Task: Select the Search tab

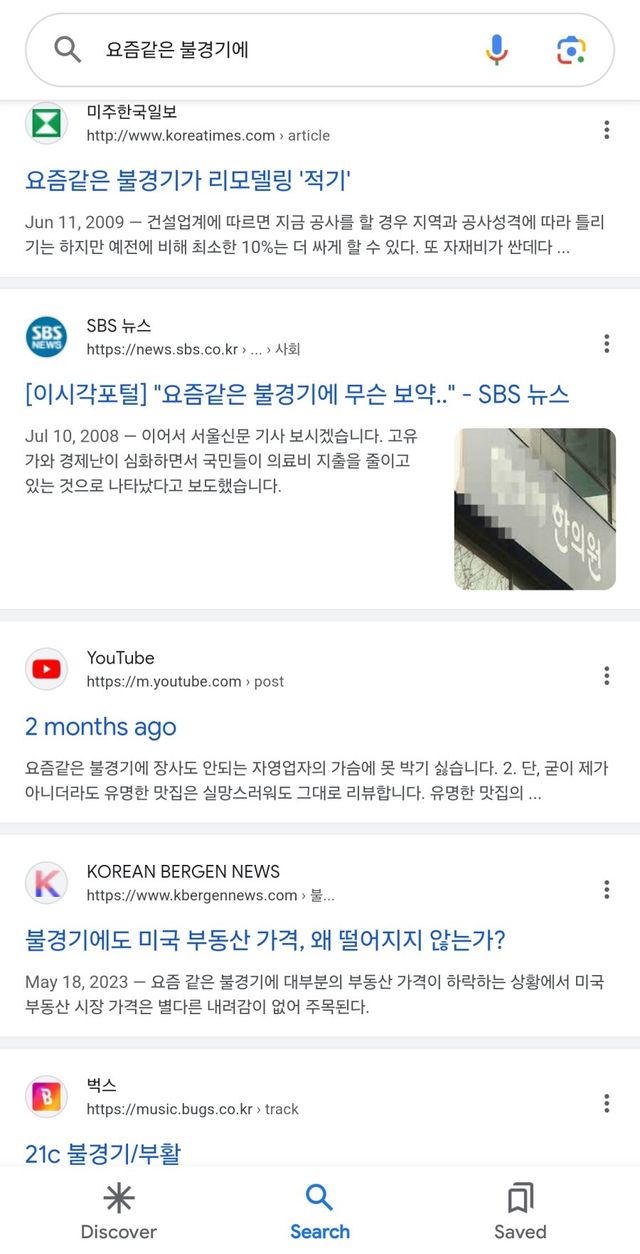Action: click(320, 1211)
